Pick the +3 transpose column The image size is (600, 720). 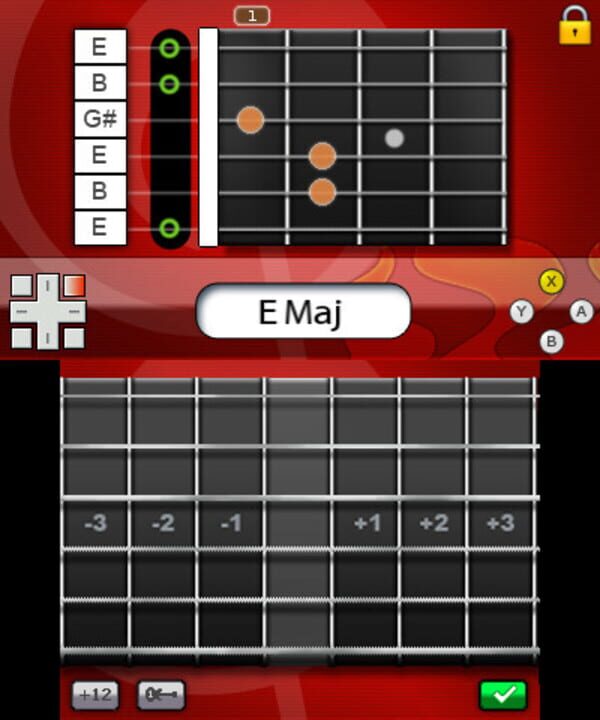tap(502, 522)
